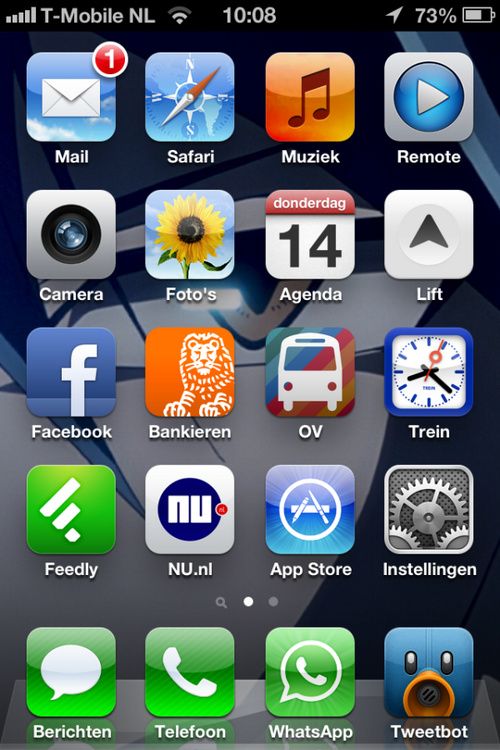This screenshot has height=750, width=500.
Task: Launch the NU.nl news app
Action: [190, 510]
